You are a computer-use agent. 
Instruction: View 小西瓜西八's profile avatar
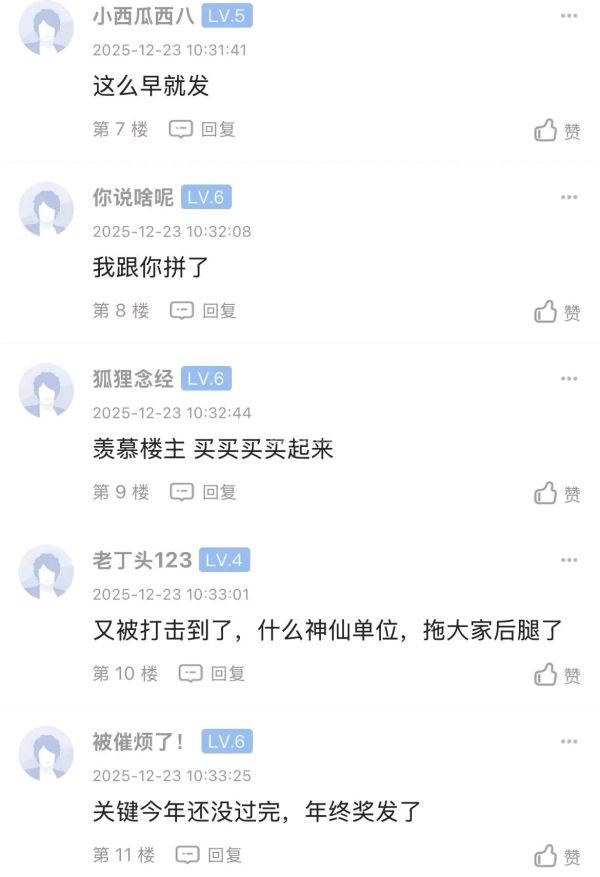click(46, 28)
